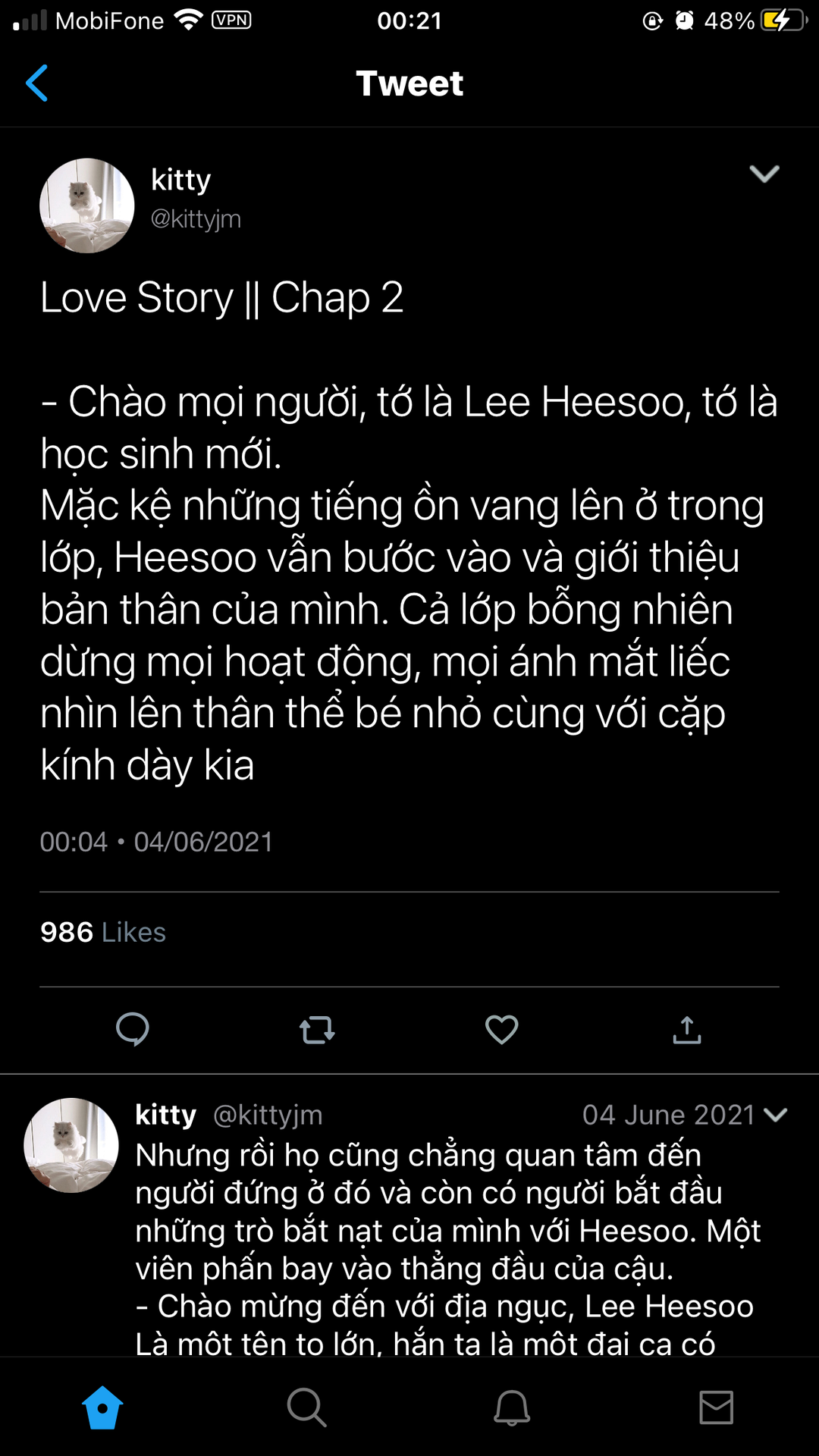Switch to the Home tab
This screenshot has width=819, height=1456.
pos(102,1407)
